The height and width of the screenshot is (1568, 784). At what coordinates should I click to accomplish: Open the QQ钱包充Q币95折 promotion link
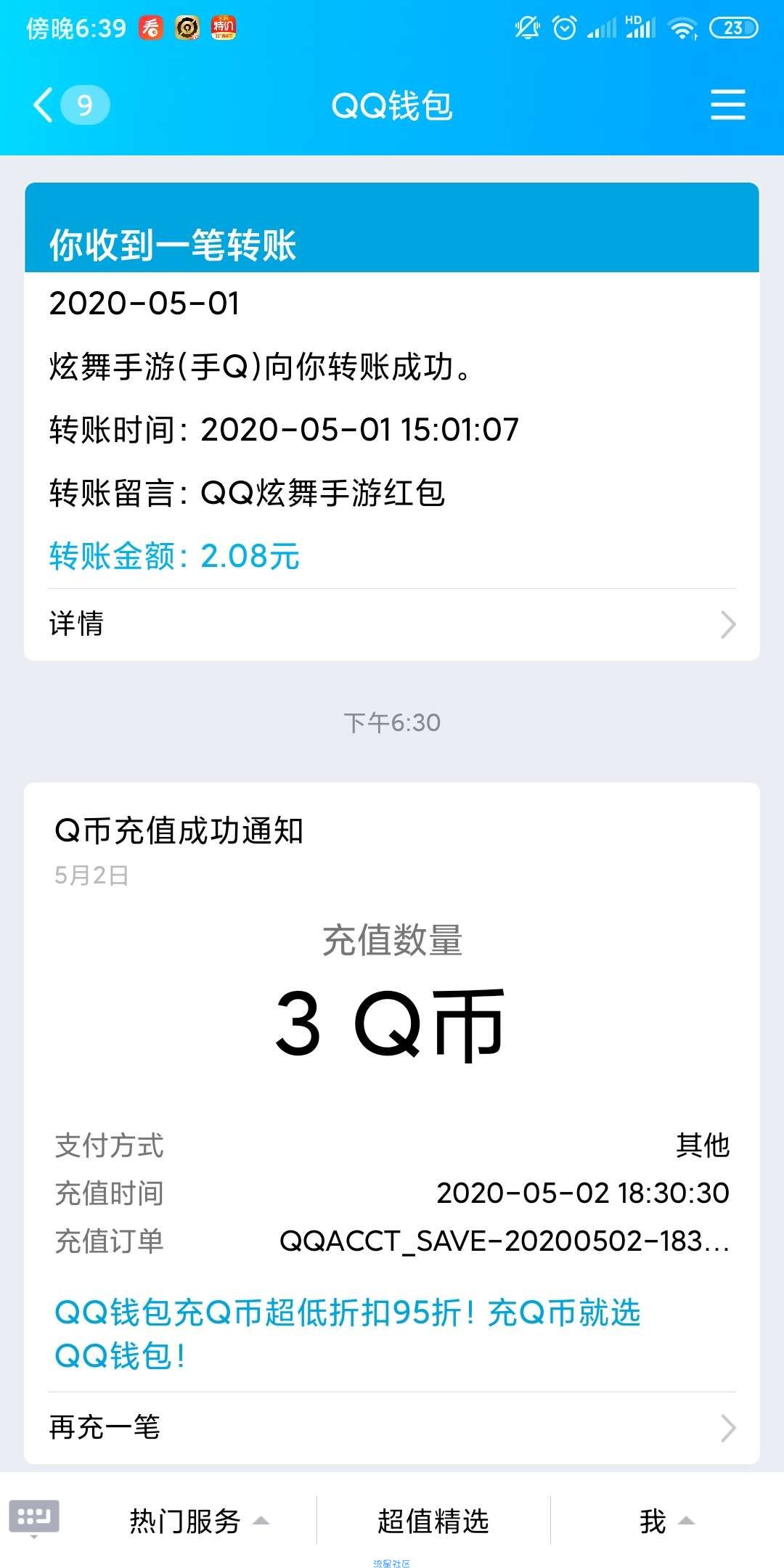click(347, 1334)
